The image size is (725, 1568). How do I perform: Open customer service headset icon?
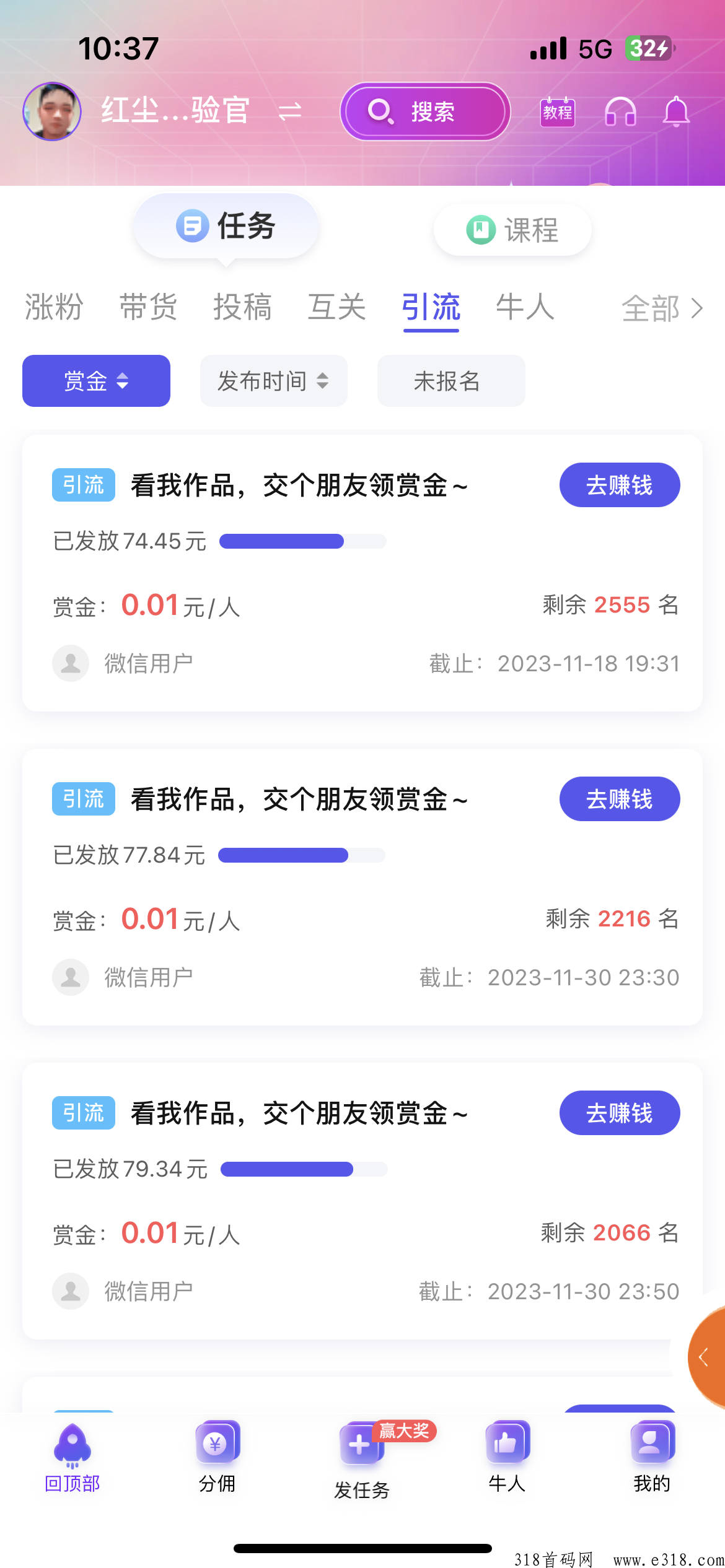tap(620, 112)
